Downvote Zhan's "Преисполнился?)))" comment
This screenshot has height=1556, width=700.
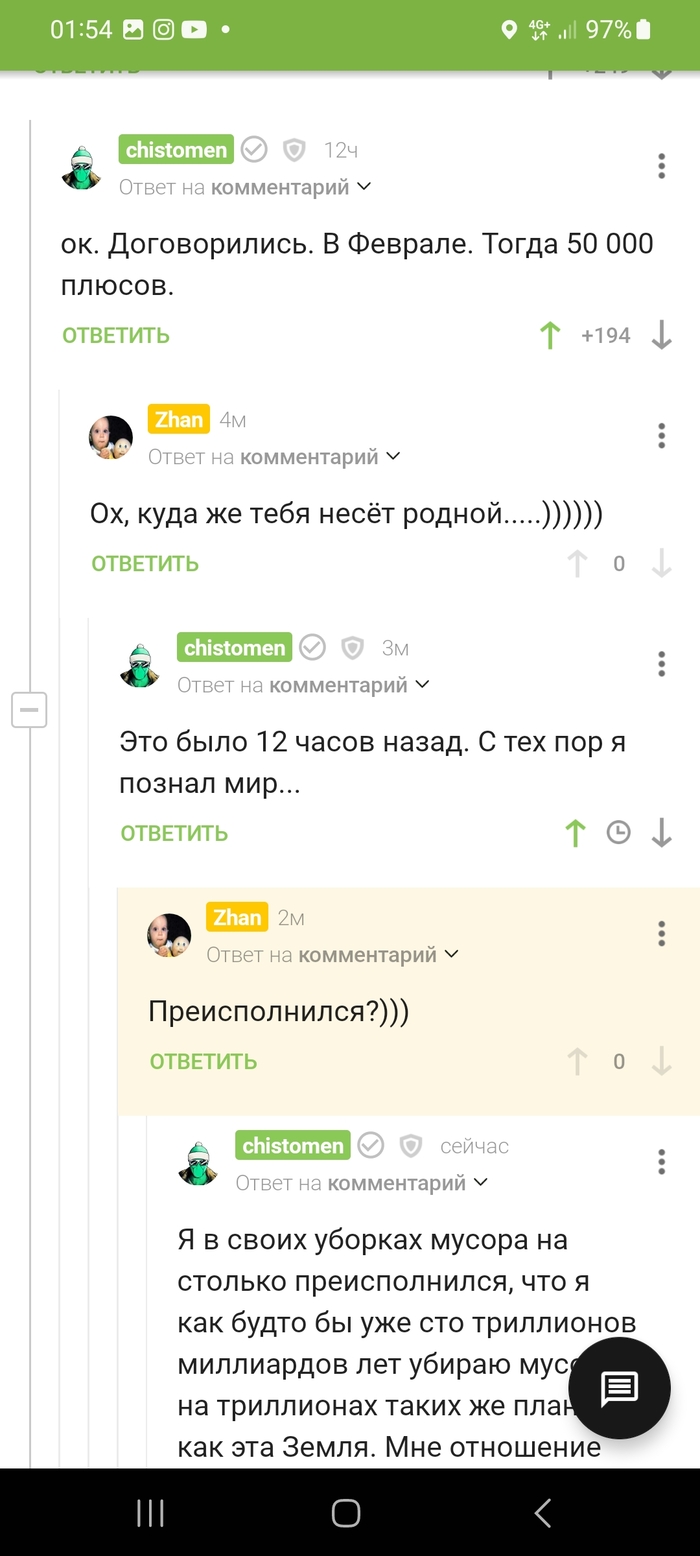[x=661, y=1062]
